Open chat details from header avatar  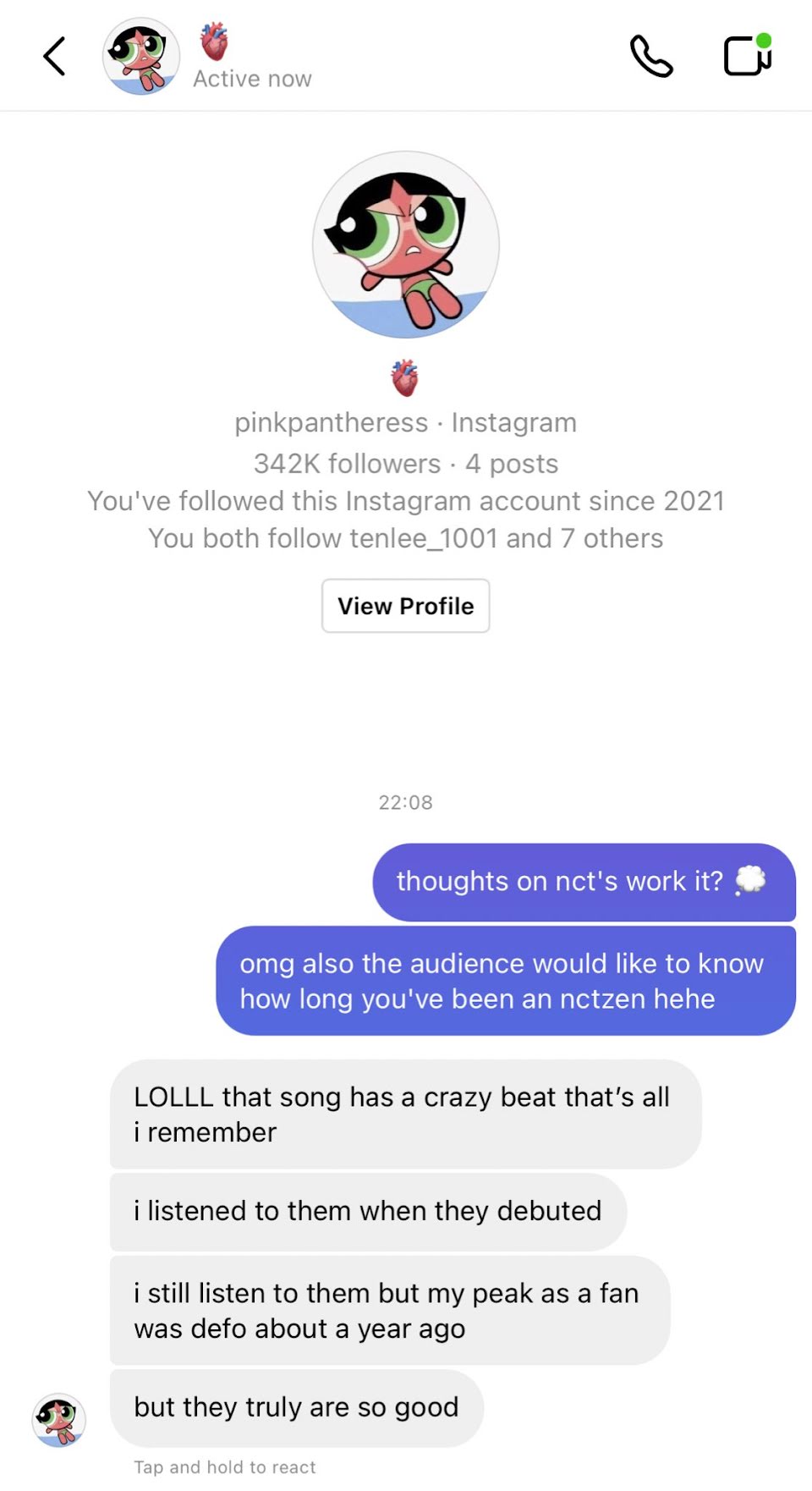141,57
